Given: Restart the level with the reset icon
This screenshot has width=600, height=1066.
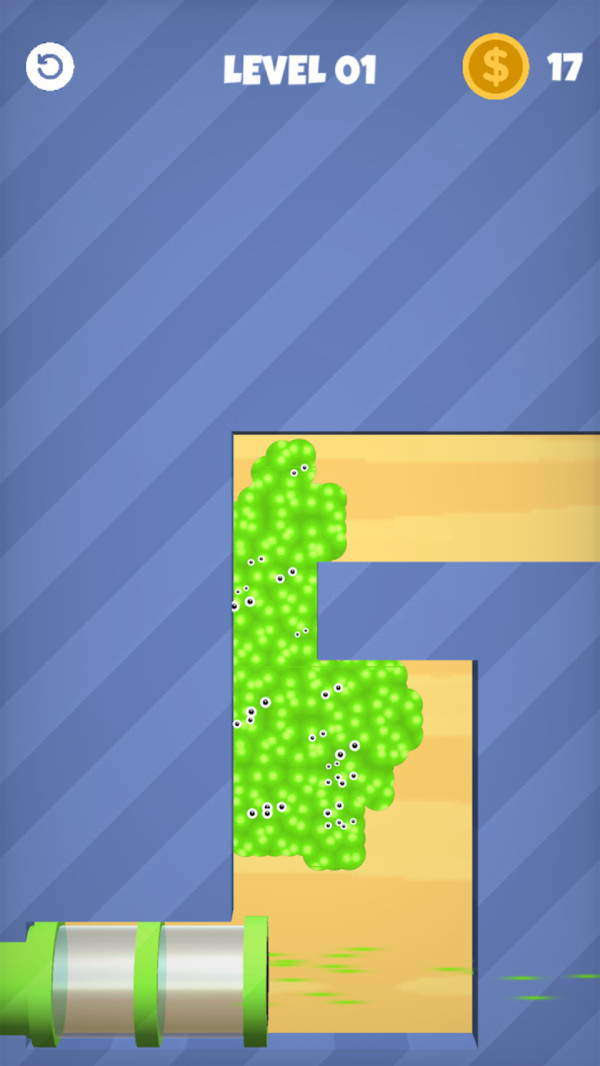Looking at the screenshot, I should (x=50, y=67).
